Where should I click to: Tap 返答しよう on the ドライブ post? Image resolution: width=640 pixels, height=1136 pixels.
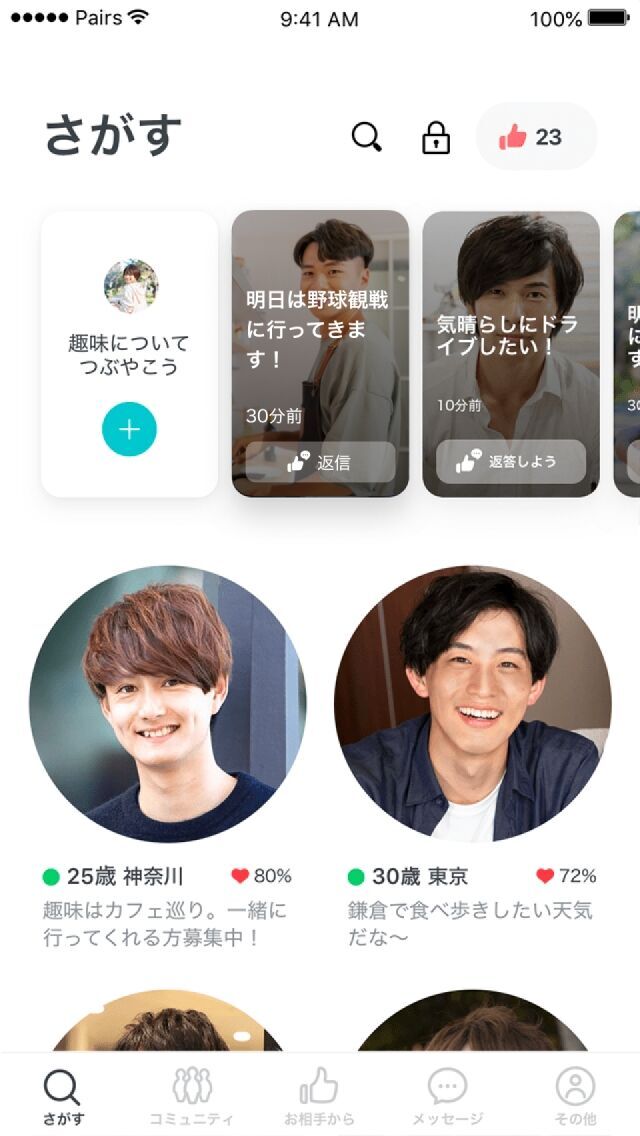pos(510,462)
